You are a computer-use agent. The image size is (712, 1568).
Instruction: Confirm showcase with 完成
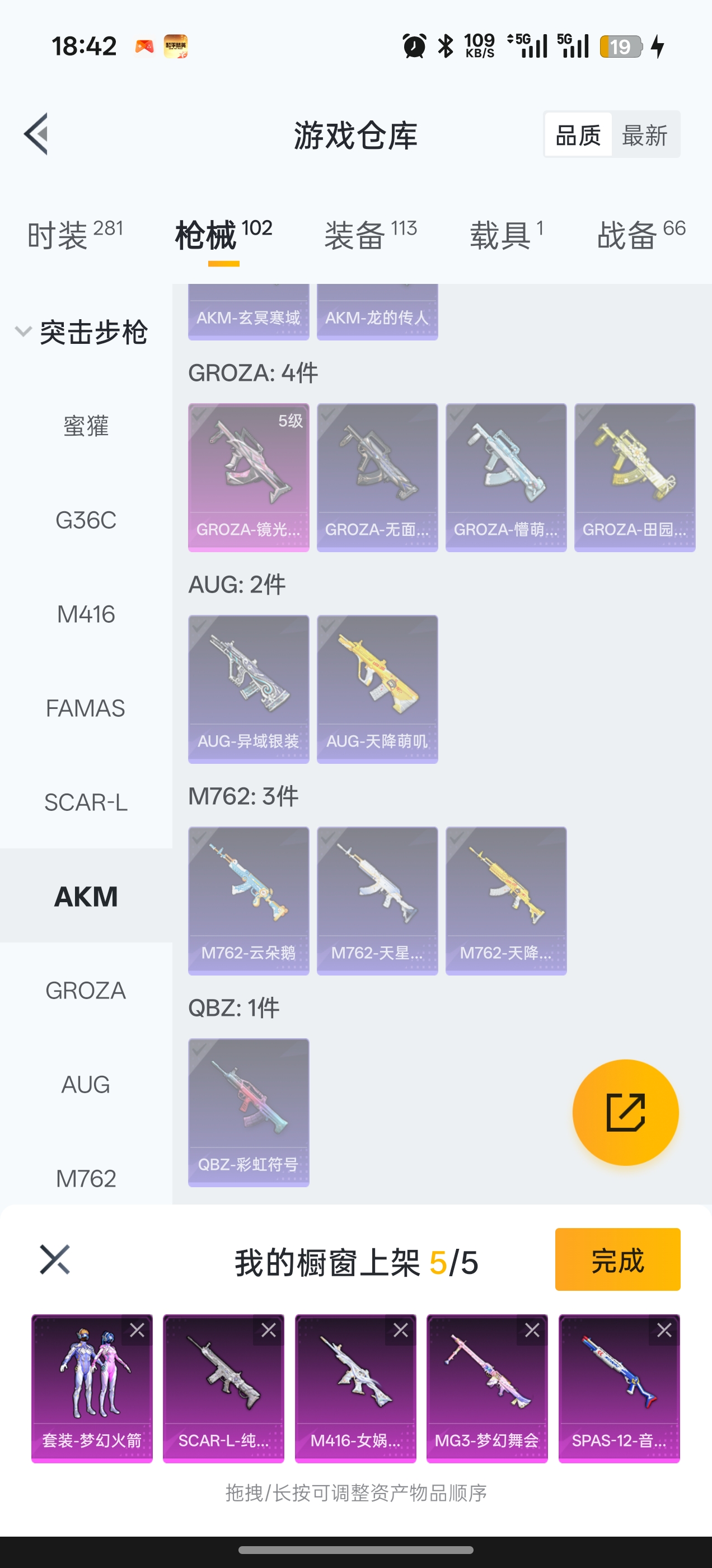point(617,1259)
